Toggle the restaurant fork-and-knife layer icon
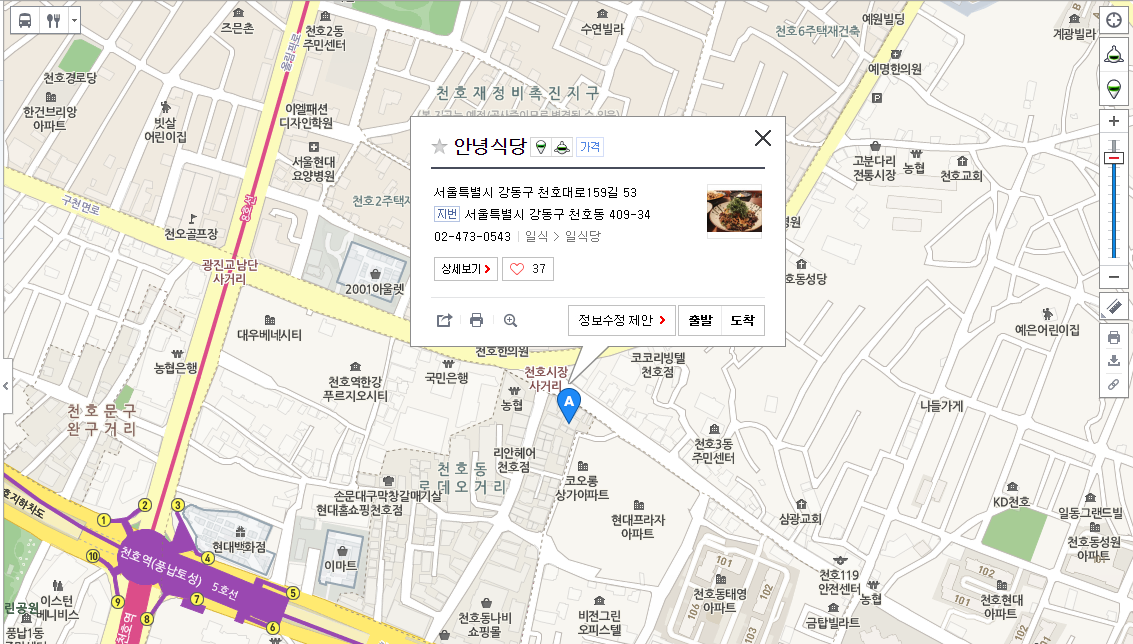The image size is (1133, 644). [x=53, y=20]
